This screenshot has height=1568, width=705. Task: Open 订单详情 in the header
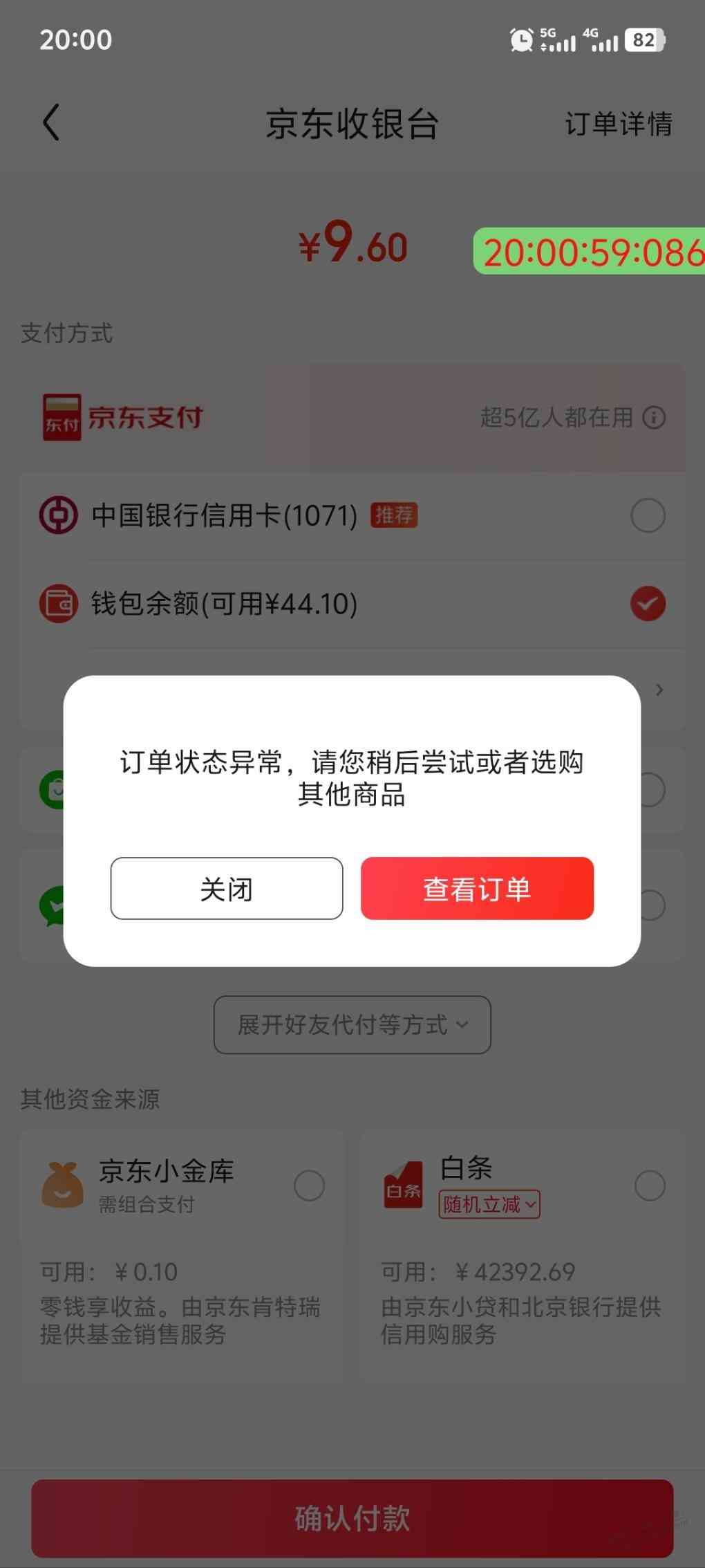pyautogui.click(x=618, y=124)
